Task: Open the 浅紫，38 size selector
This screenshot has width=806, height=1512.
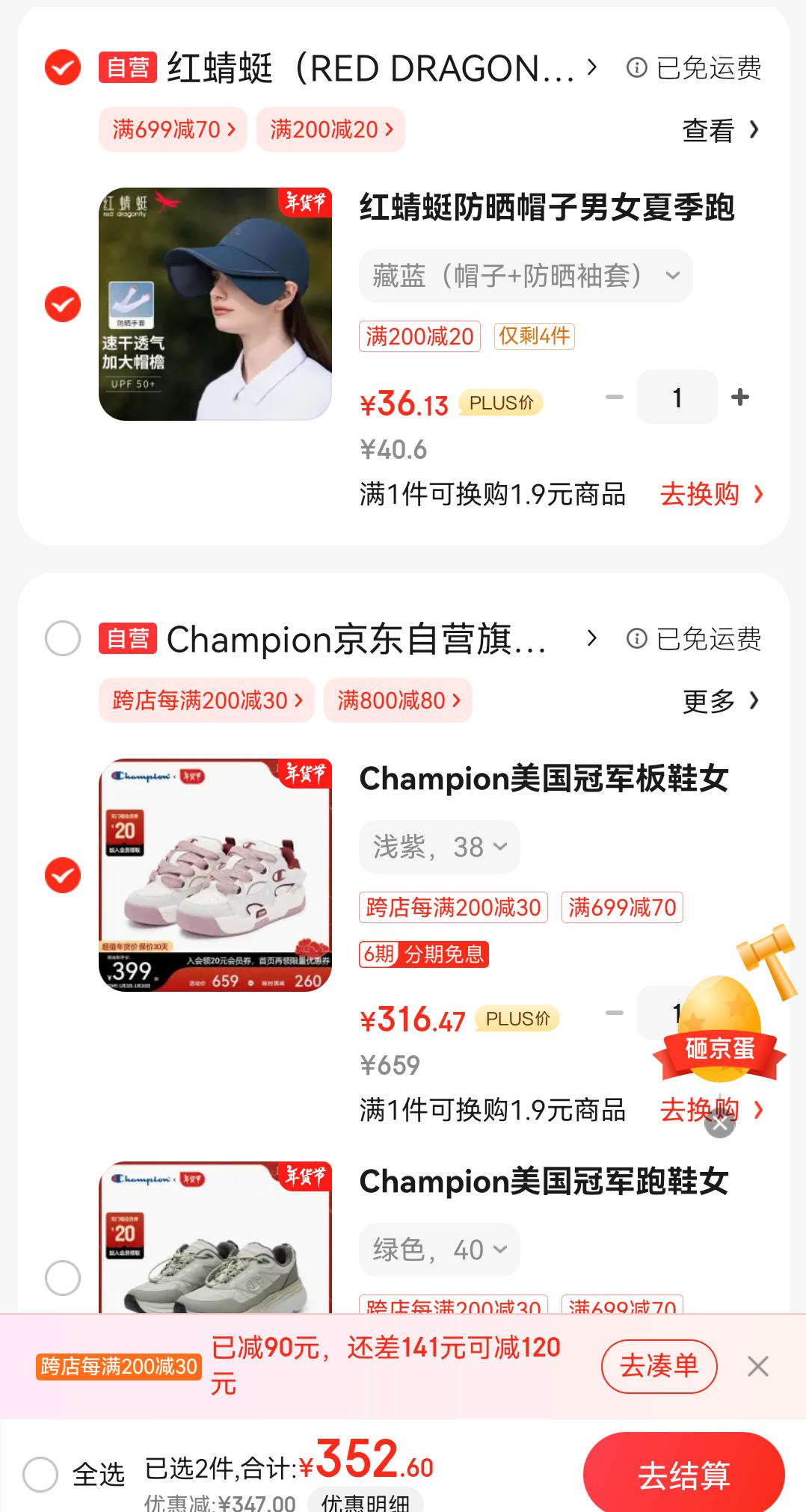Action: tap(439, 847)
